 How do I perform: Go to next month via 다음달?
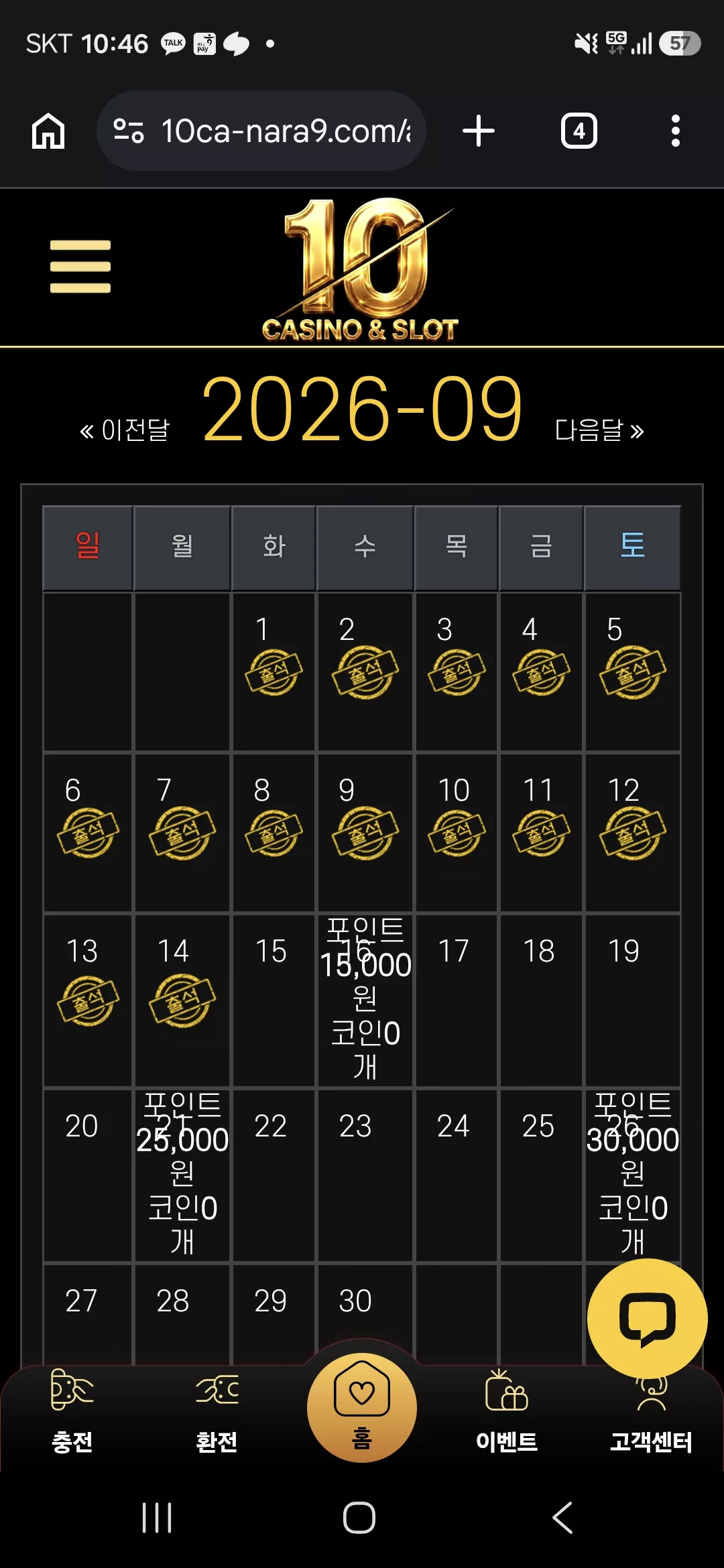coord(599,430)
